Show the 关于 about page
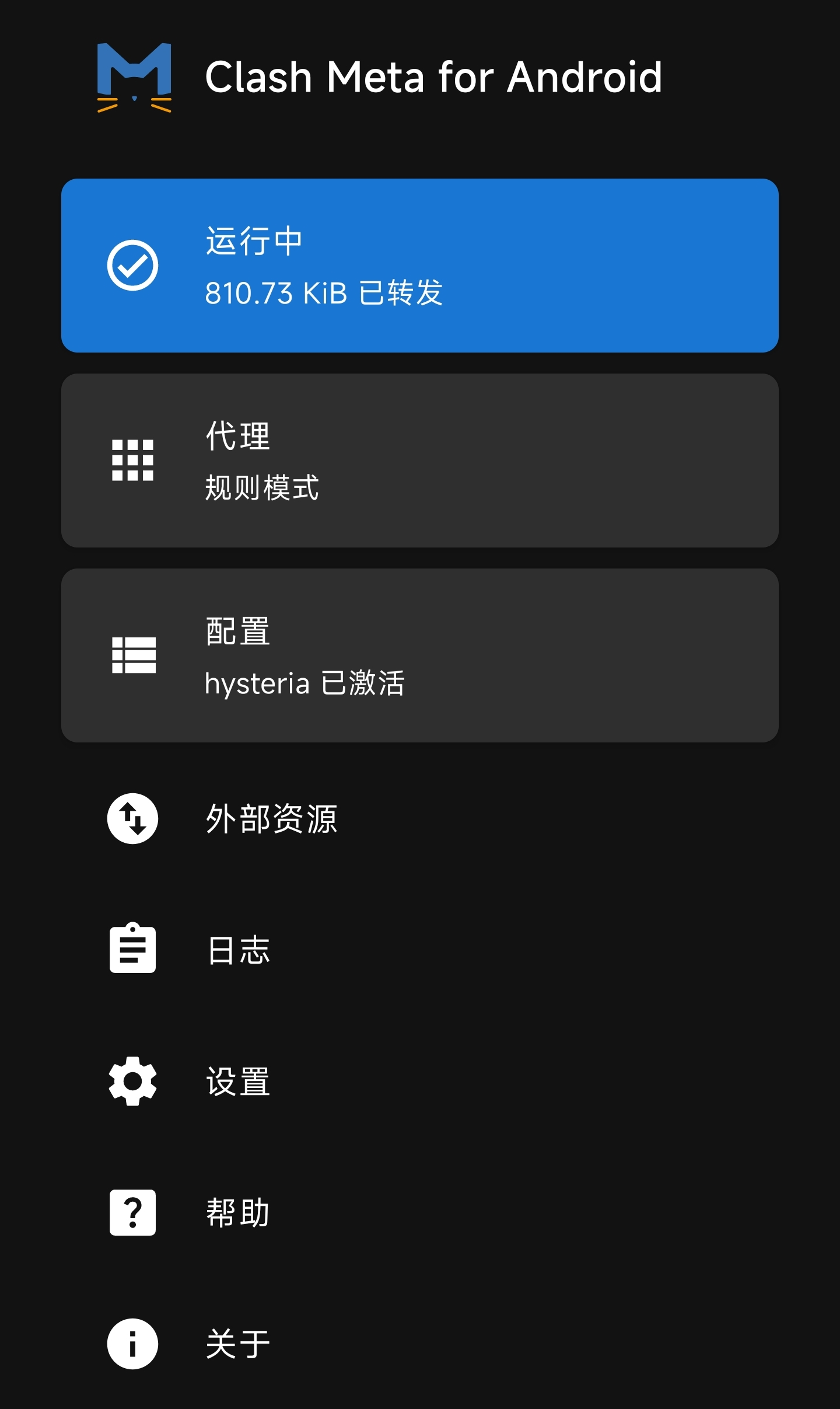The height and width of the screenshot is (1409, 840). tap(238, 1344)
